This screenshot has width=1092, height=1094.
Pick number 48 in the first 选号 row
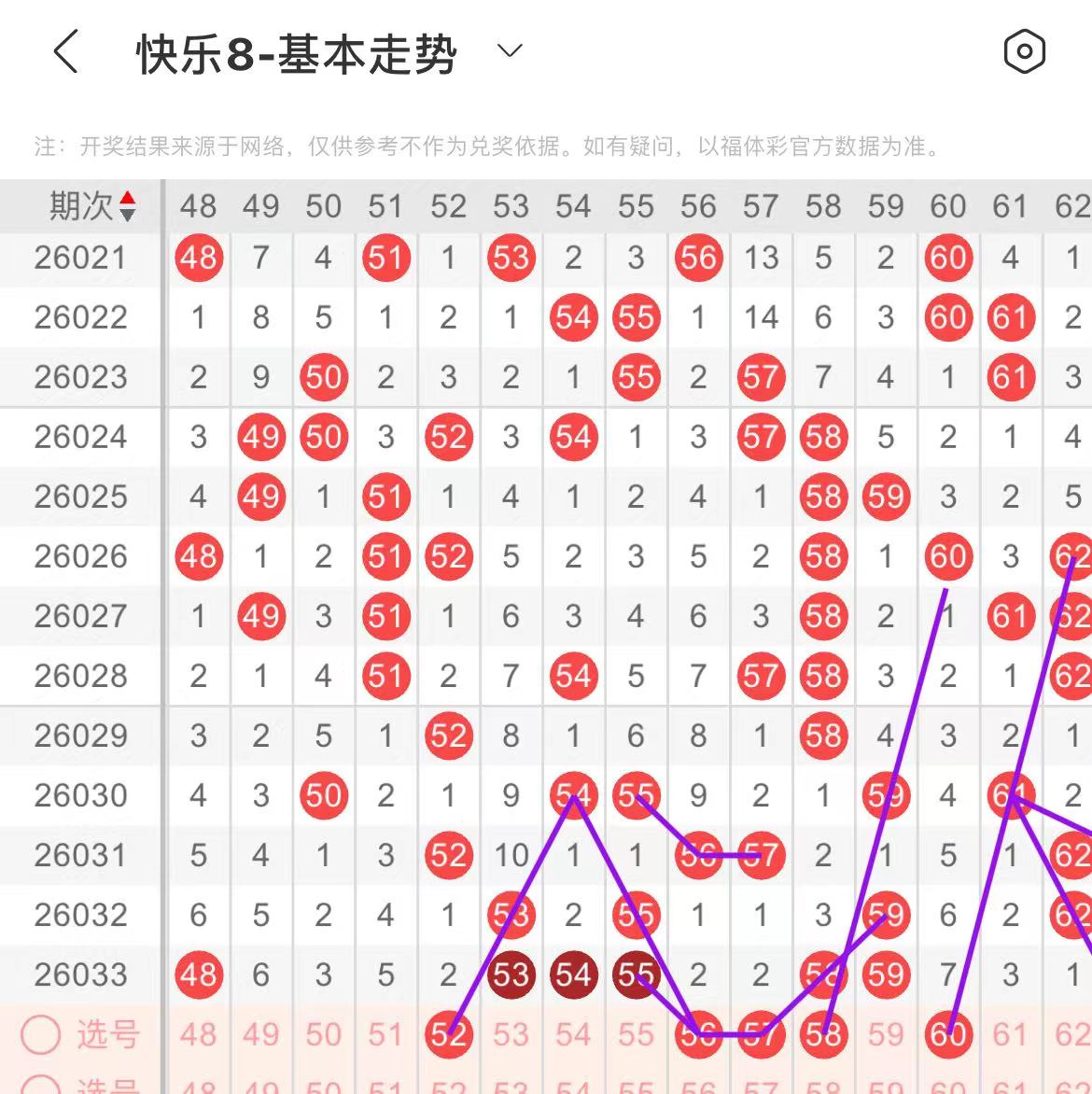click(198, 1034)
